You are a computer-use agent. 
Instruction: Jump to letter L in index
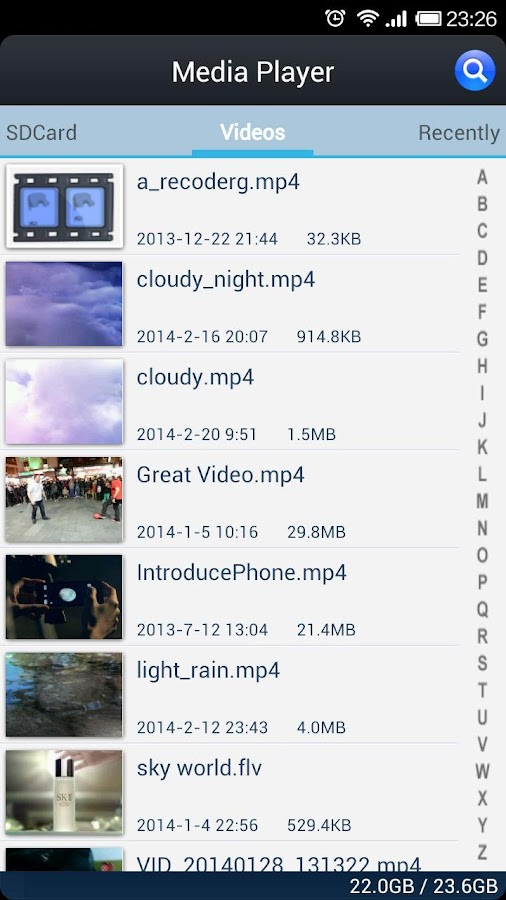(482, 474)
